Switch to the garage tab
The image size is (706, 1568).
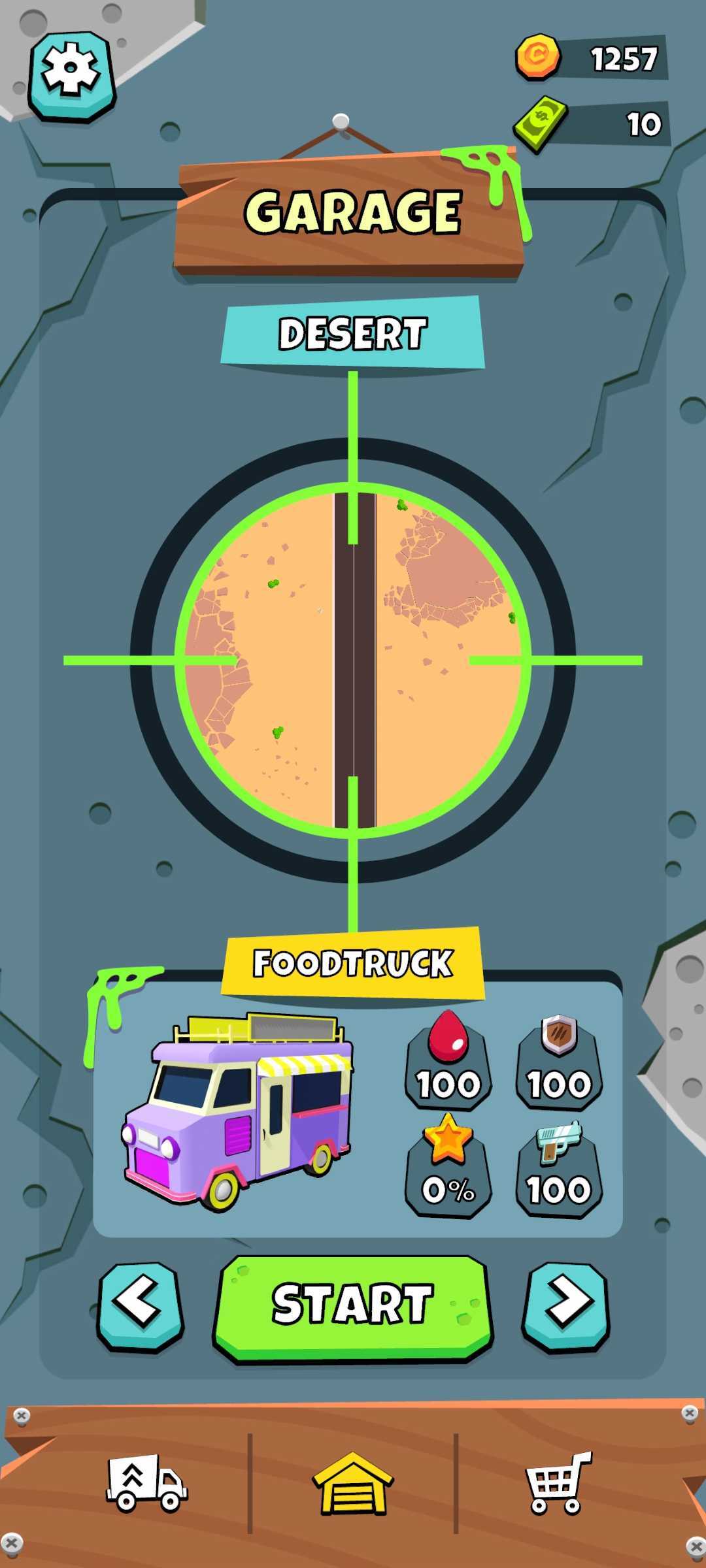[353, 1483]
